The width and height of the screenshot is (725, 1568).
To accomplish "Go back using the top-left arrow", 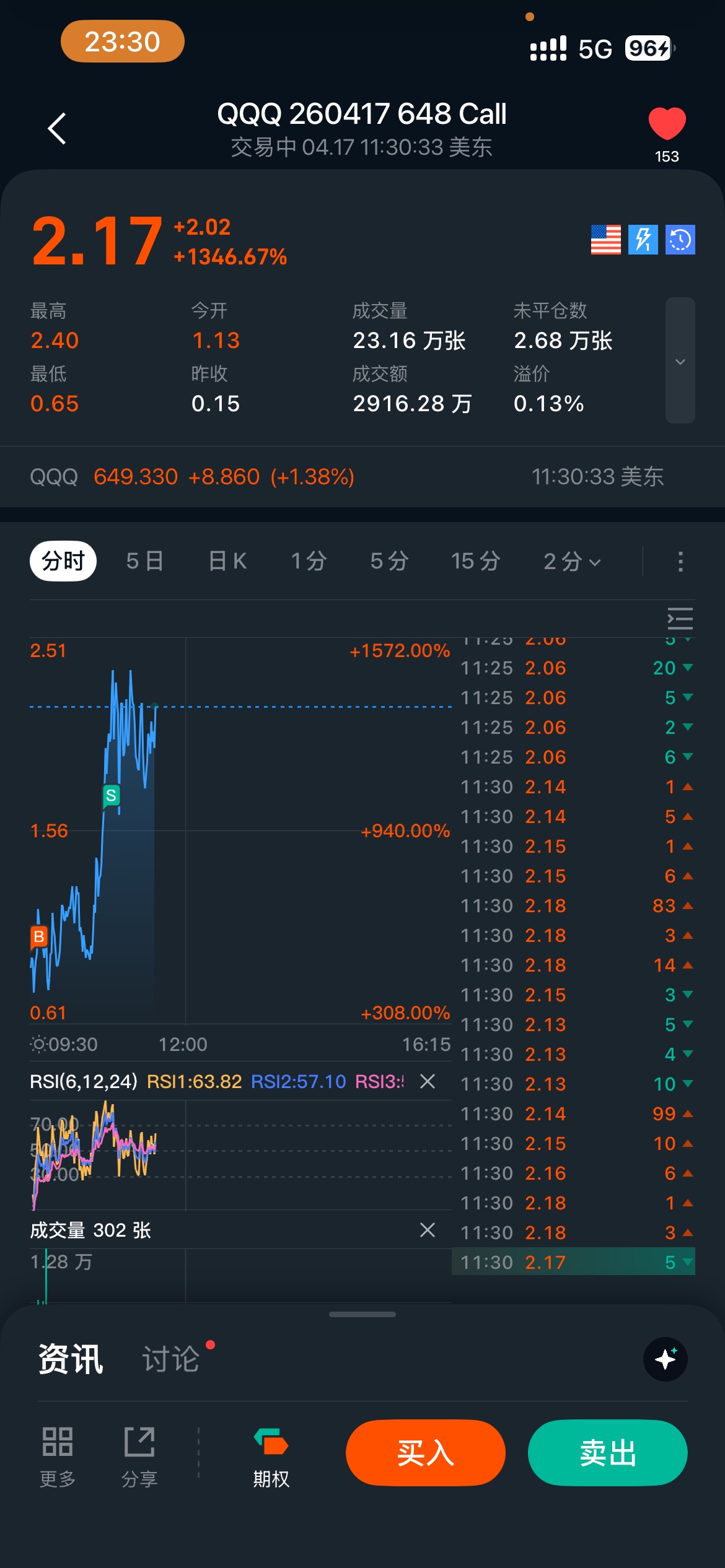I will [57, 129].
